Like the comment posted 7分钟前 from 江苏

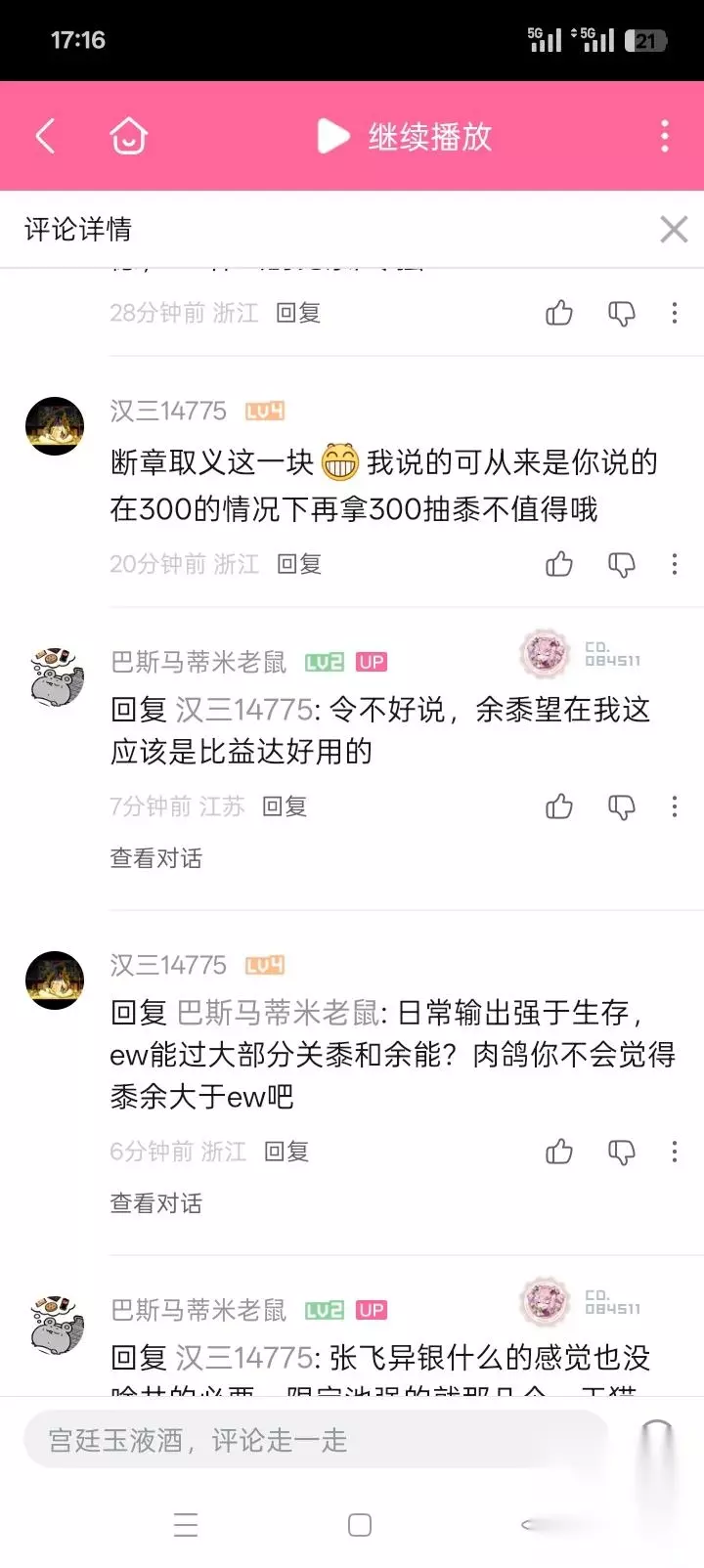pos(559,806)
